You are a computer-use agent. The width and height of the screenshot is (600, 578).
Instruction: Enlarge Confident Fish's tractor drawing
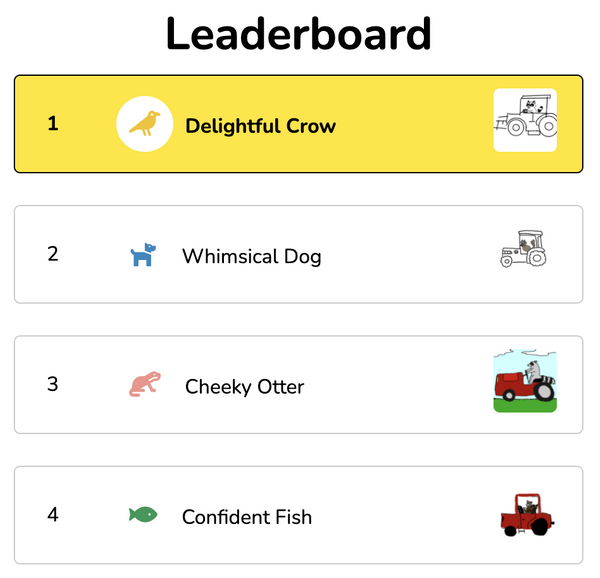pyautogui.click(x=526, y=515)
